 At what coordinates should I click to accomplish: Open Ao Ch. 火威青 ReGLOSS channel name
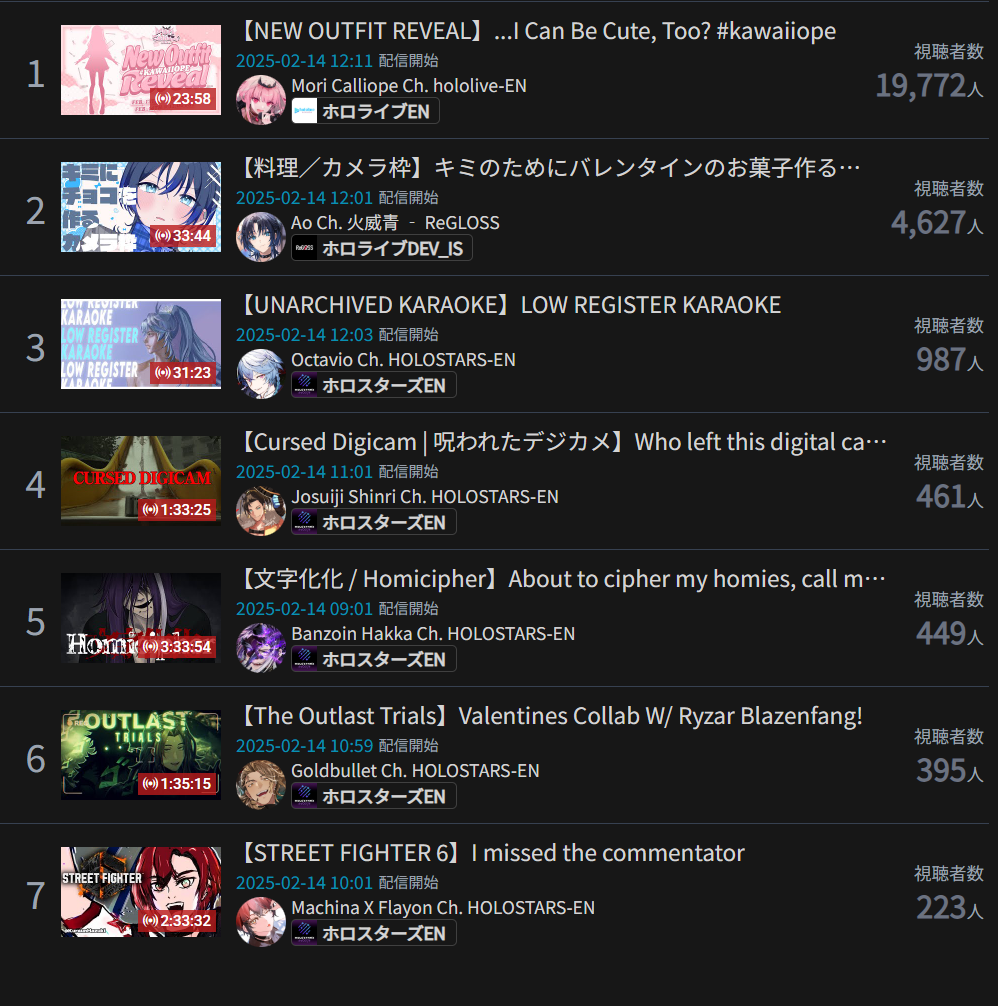395,222
